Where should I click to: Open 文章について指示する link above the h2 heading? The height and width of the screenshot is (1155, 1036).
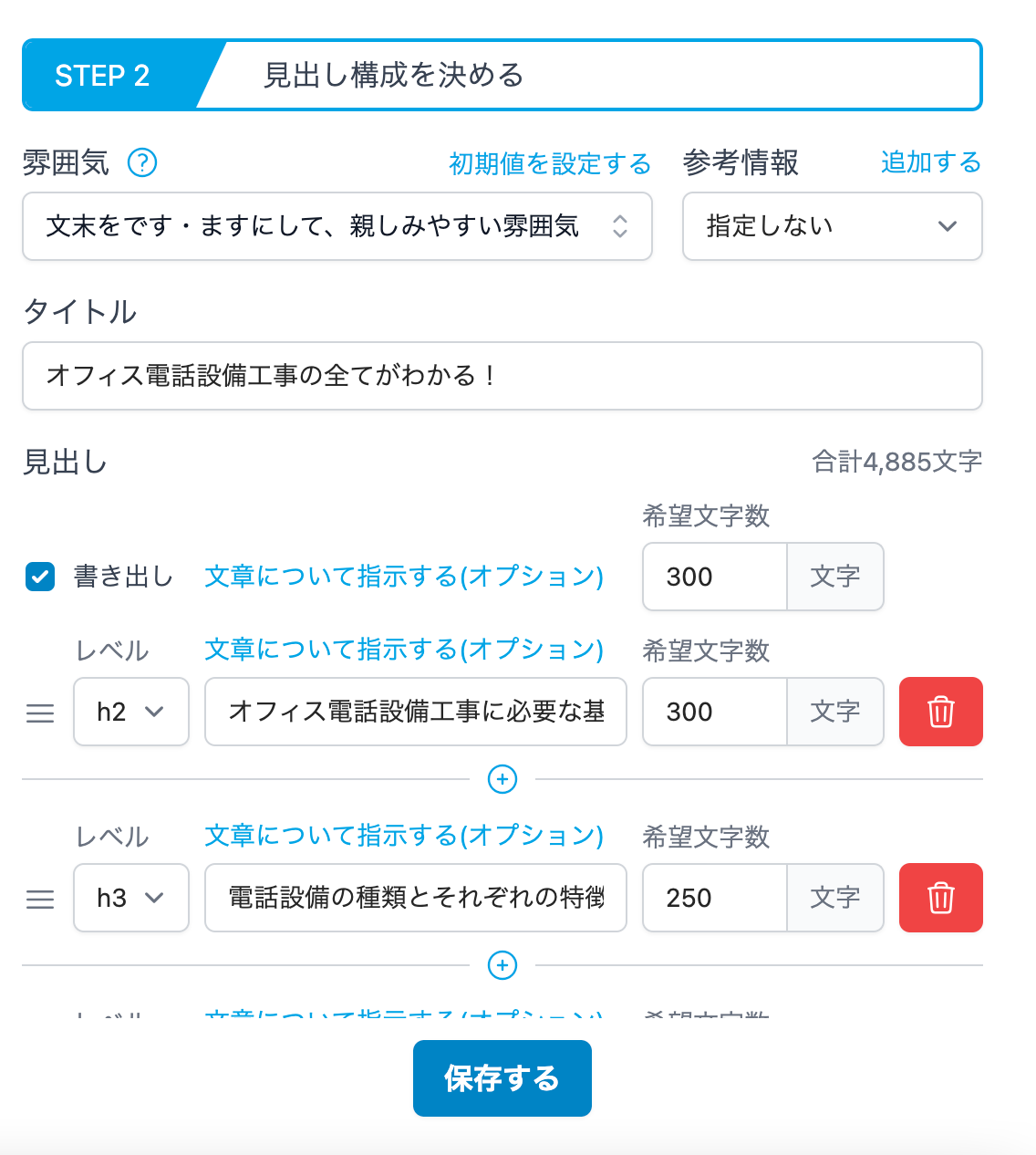(x=404, y=650)
